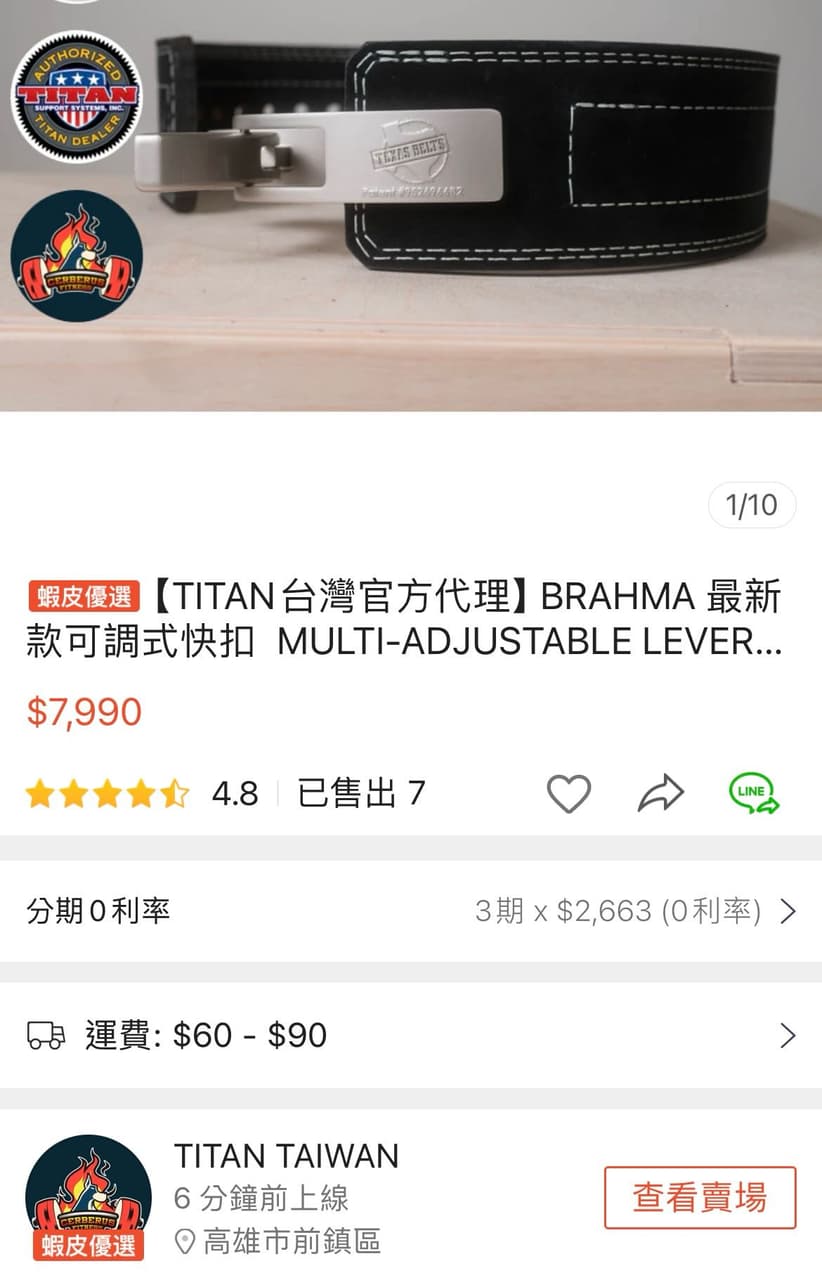Image resolution: width=822 pixels, height=1280 pixels.
Task: Share the product via LINE
Action: pos(750,792)
